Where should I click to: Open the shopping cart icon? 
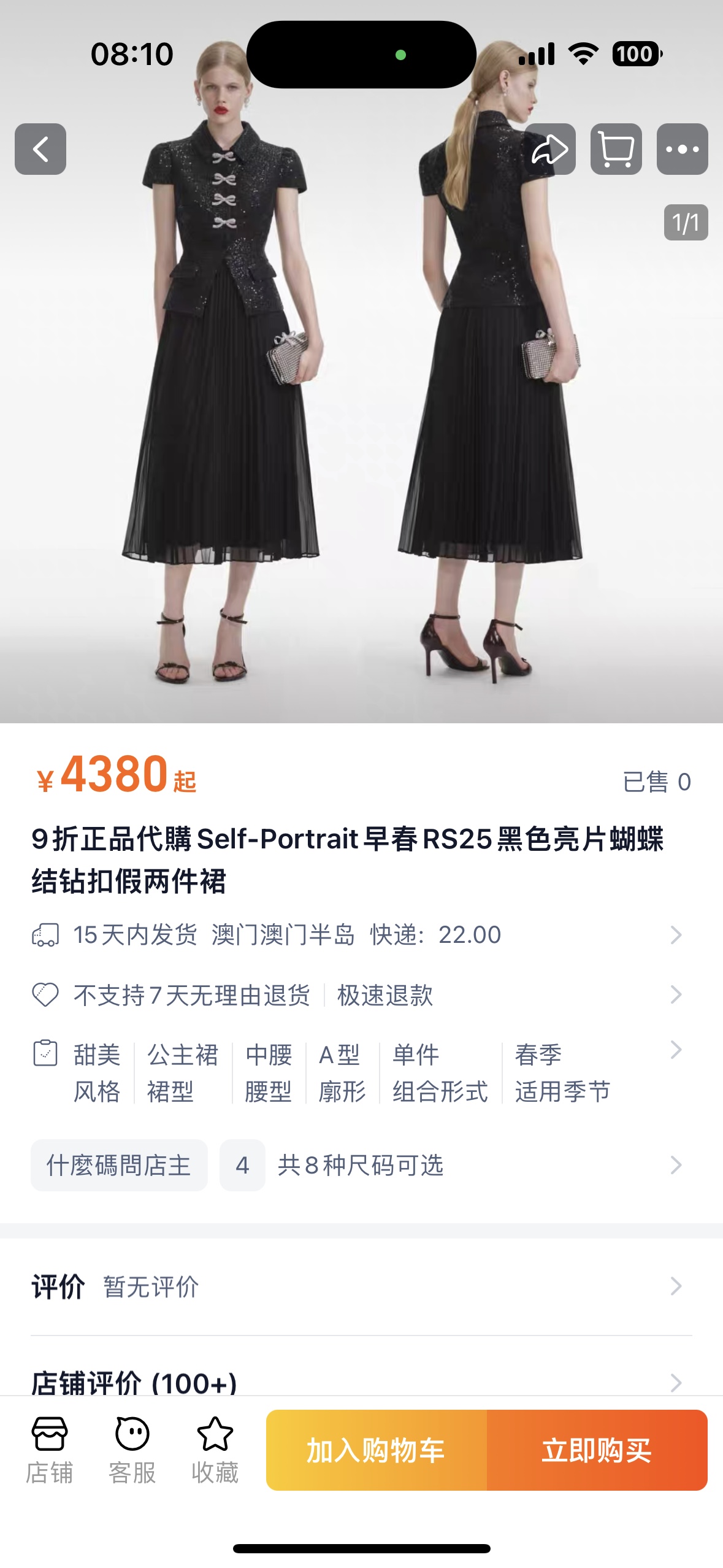click(x=616, y=149)
